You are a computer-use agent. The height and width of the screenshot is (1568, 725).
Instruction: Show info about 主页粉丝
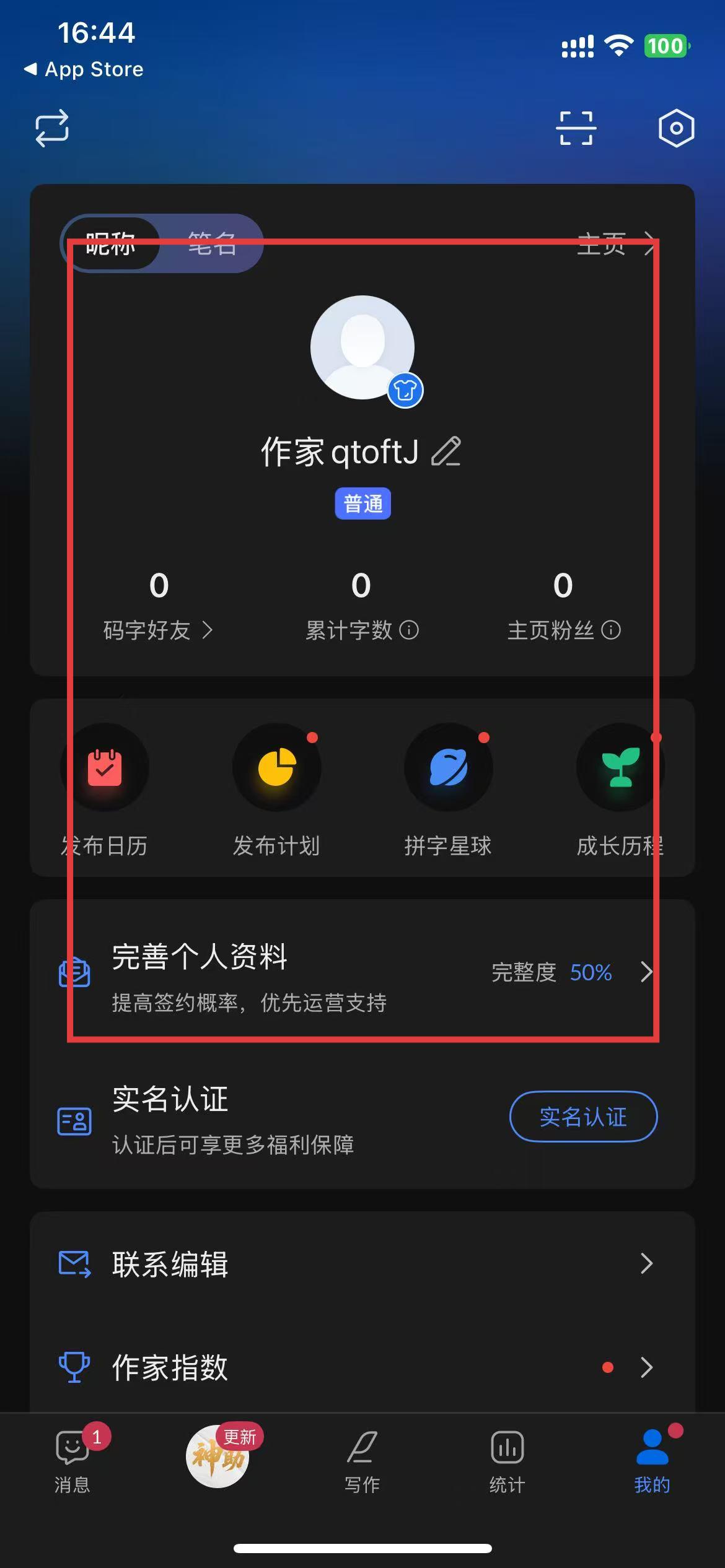click(611, 630)
